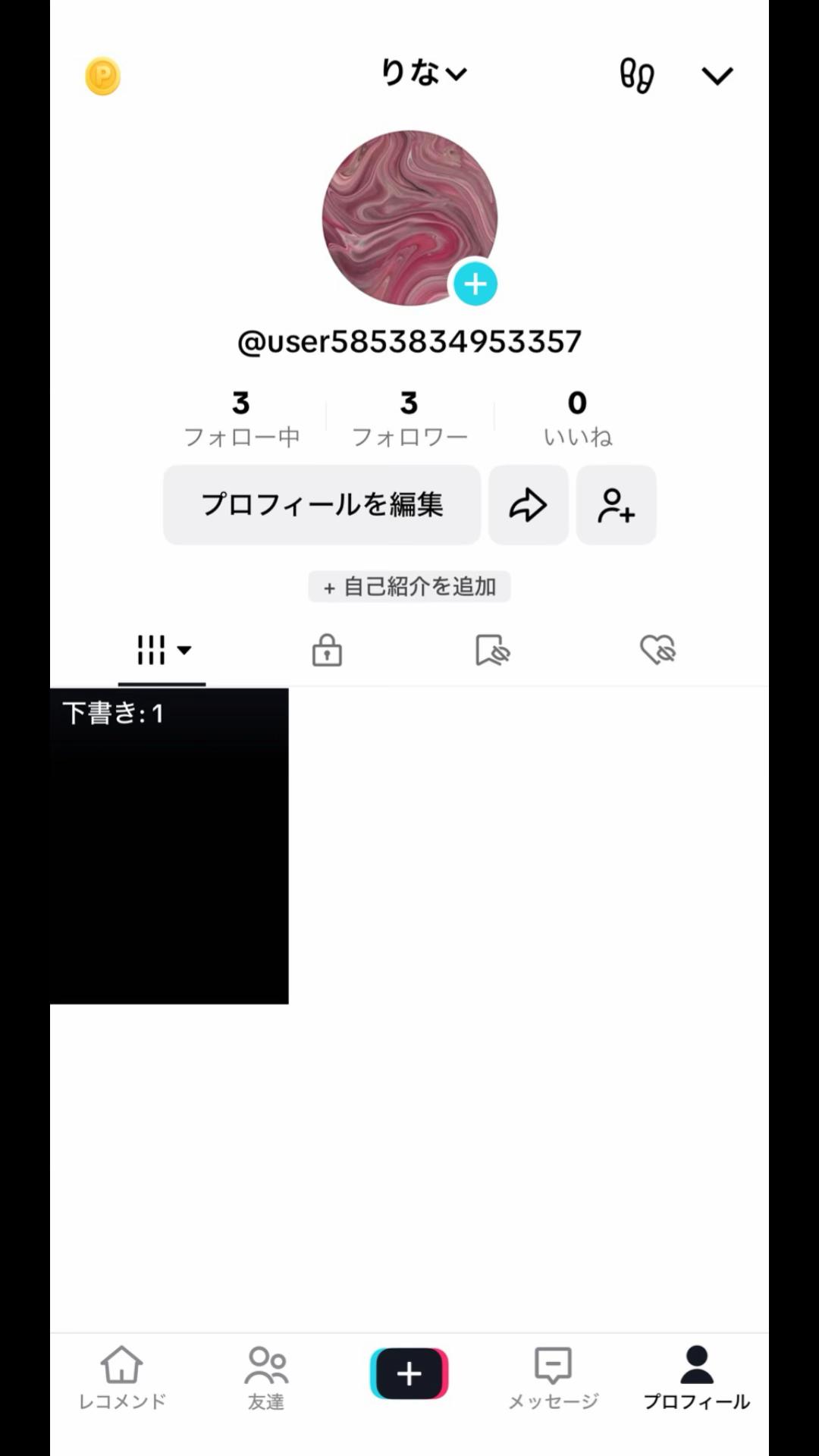Switch to the liked videos tab
819x1456 pixels.
657,650
